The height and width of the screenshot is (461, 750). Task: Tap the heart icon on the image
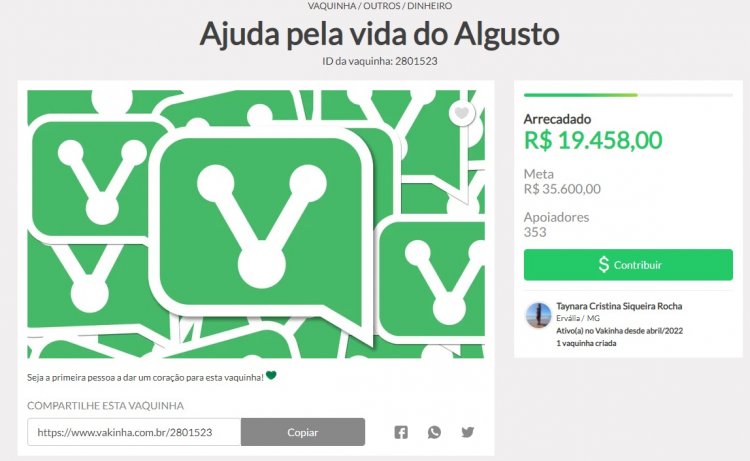pyautogui.click(x=460, y=114)
